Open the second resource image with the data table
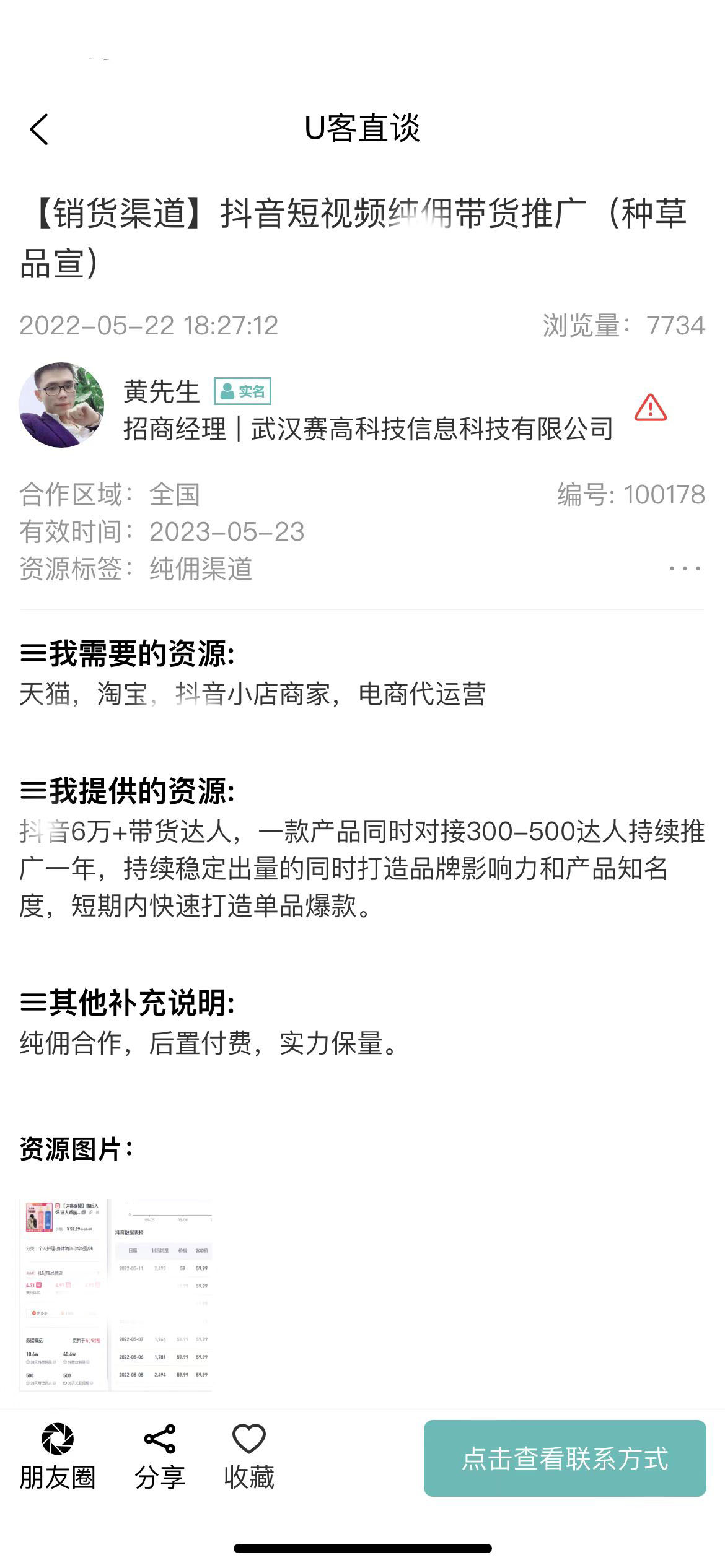Viewport: 725px width, 1568px height. [x=162, y=1294]
